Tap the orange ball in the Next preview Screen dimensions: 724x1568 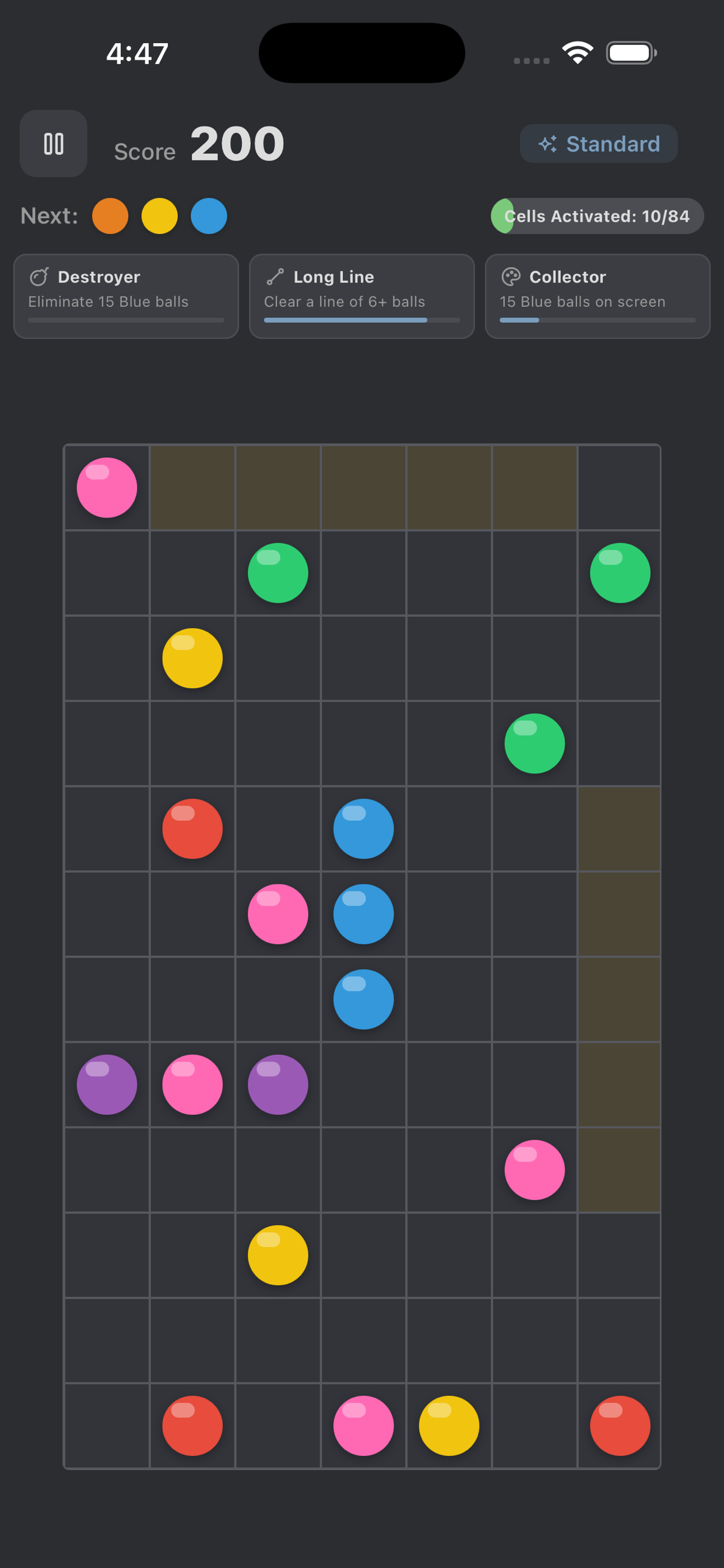(110, 216)
